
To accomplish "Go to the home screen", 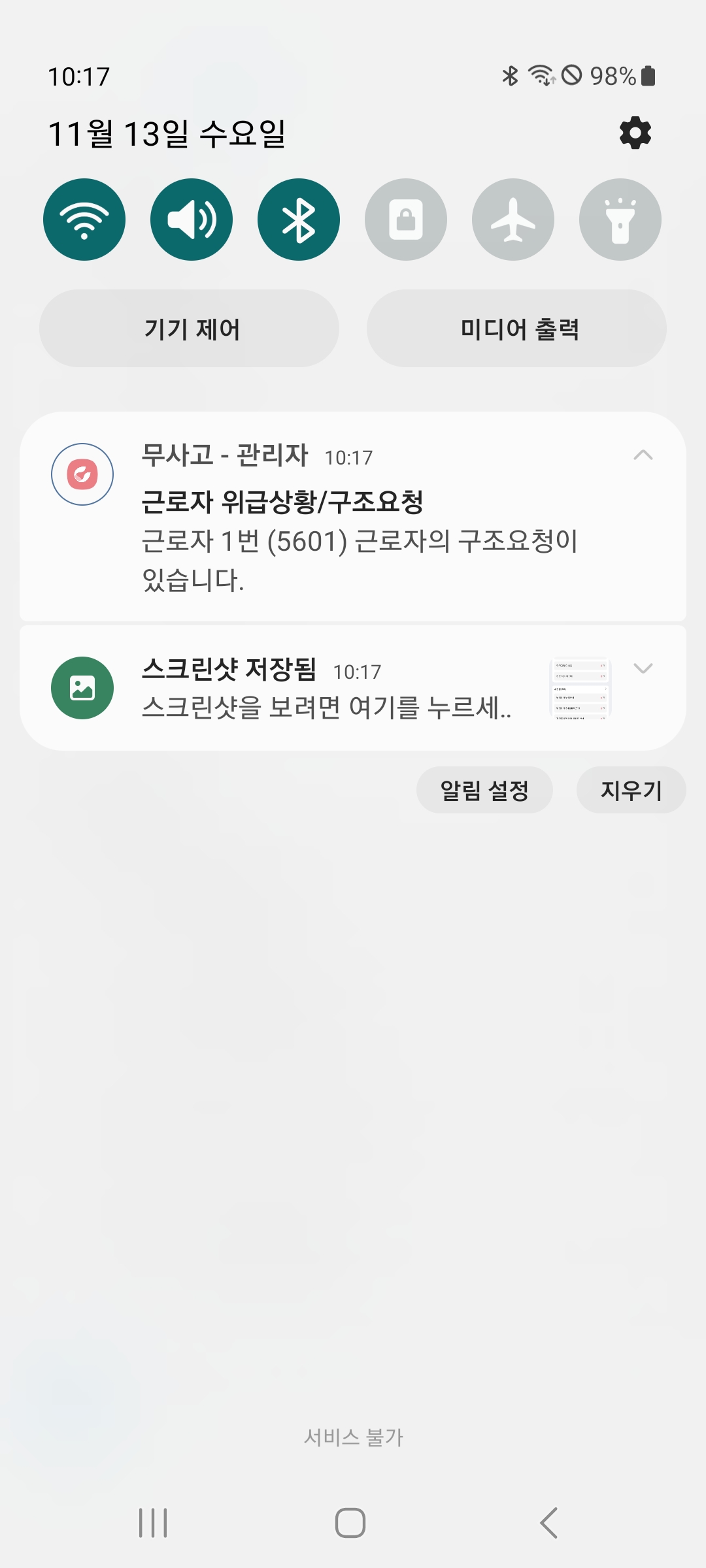I will pos(350,1523).
